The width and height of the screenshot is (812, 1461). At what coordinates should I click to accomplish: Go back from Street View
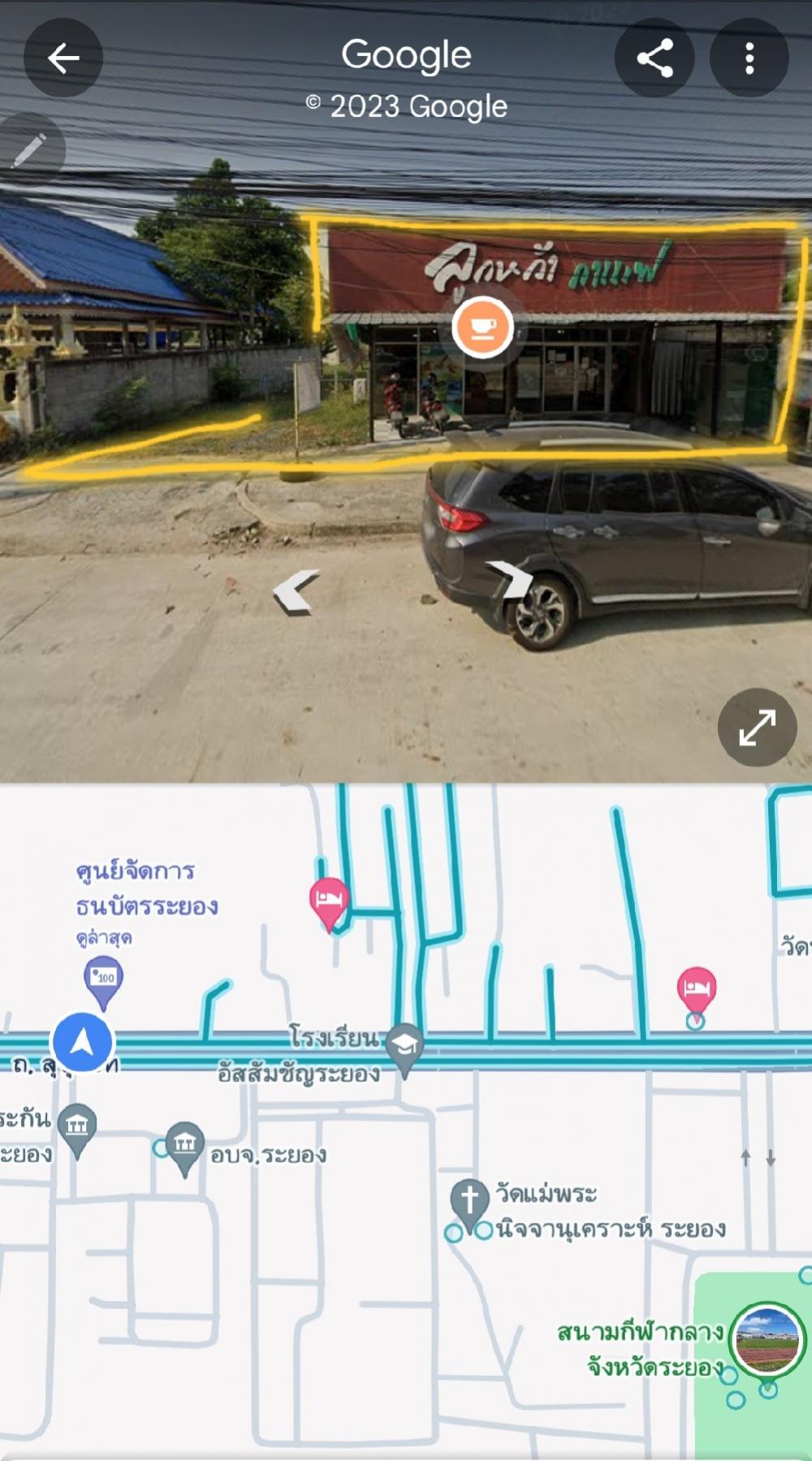click(x=63, y=58)
